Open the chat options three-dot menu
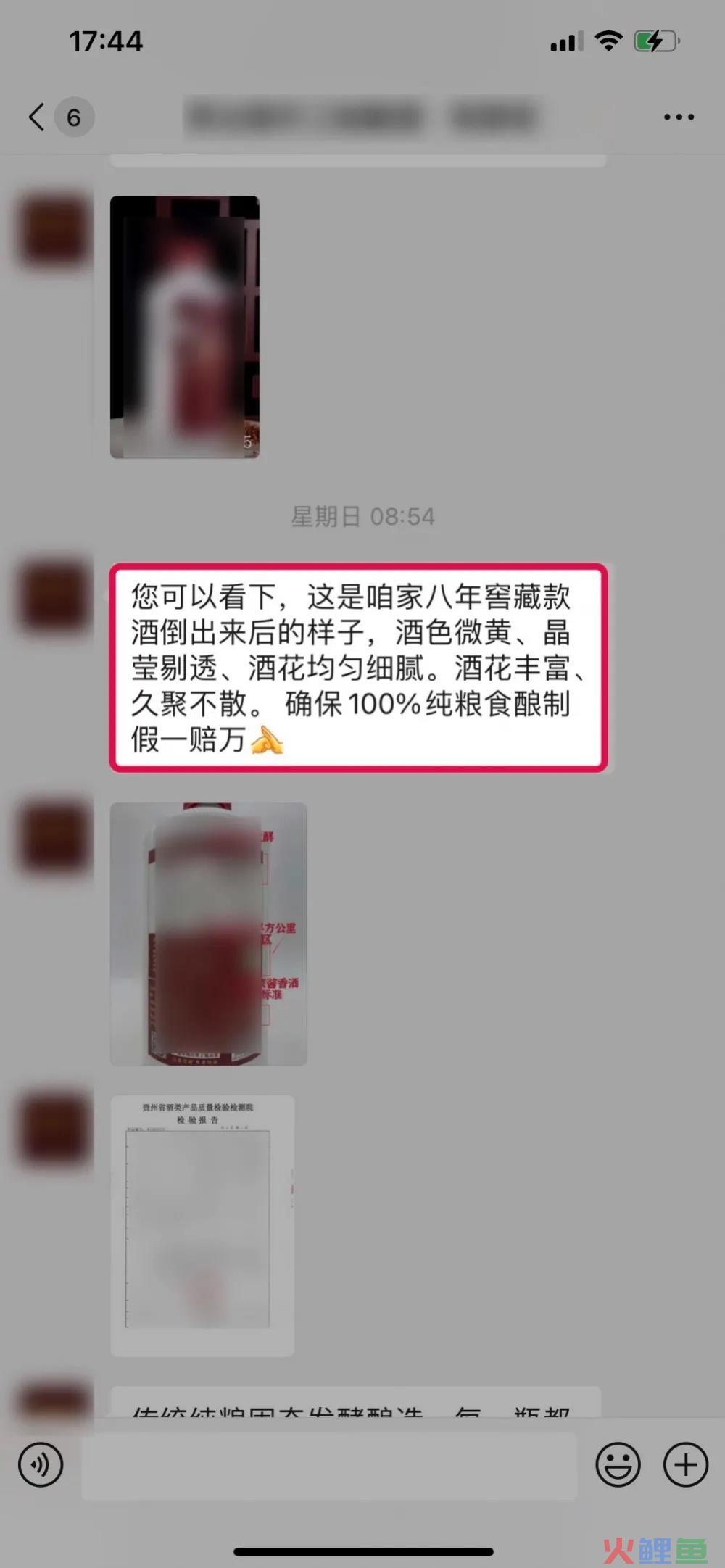Screen dimensions: 725x1568 (679, 117)
